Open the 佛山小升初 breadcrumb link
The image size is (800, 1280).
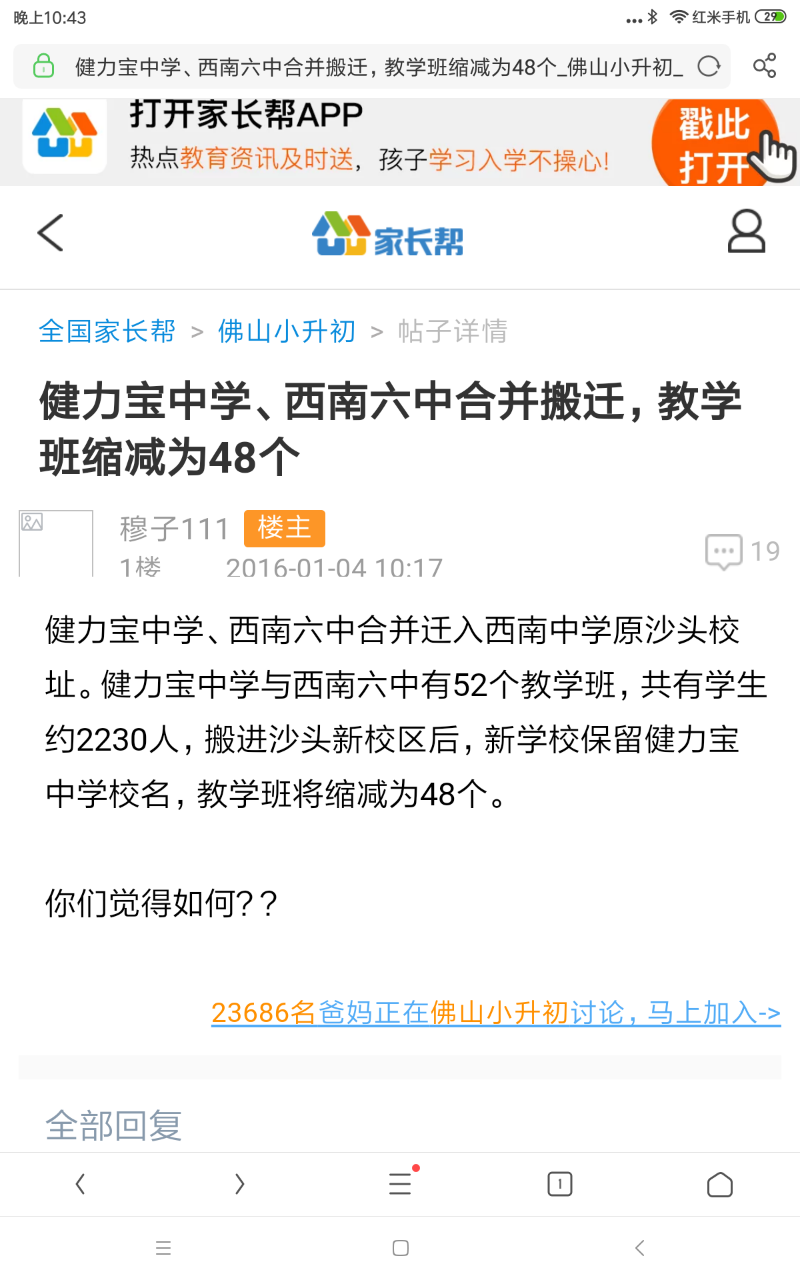pos(287,331)
